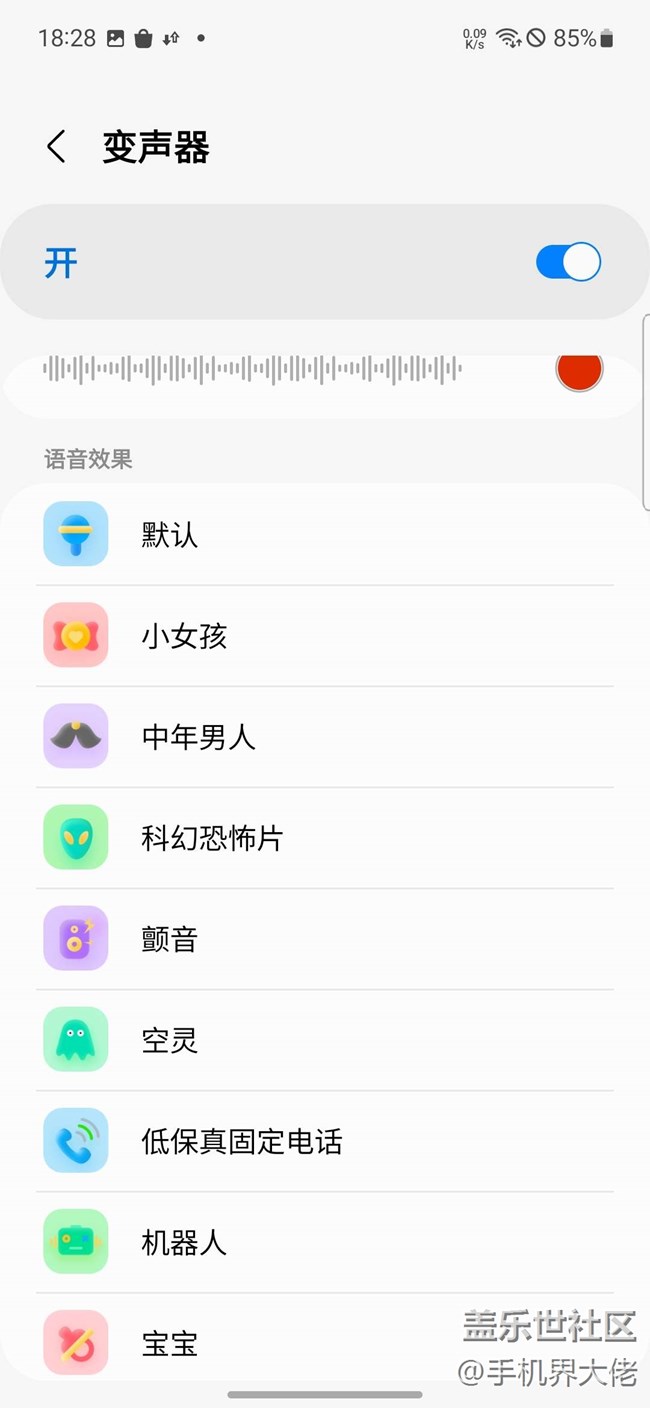Go back from the 变声器 screen
The image size is (650, 1408).
57,147
